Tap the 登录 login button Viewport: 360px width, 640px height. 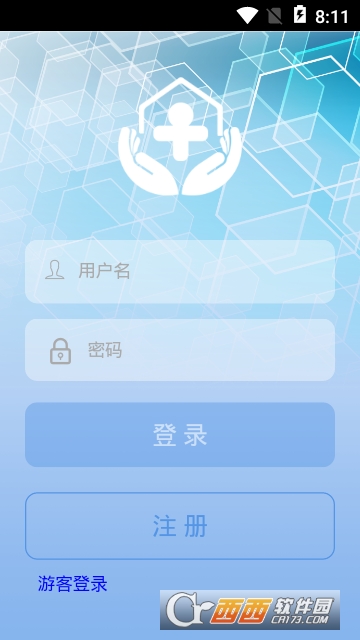tap(180, 435)
